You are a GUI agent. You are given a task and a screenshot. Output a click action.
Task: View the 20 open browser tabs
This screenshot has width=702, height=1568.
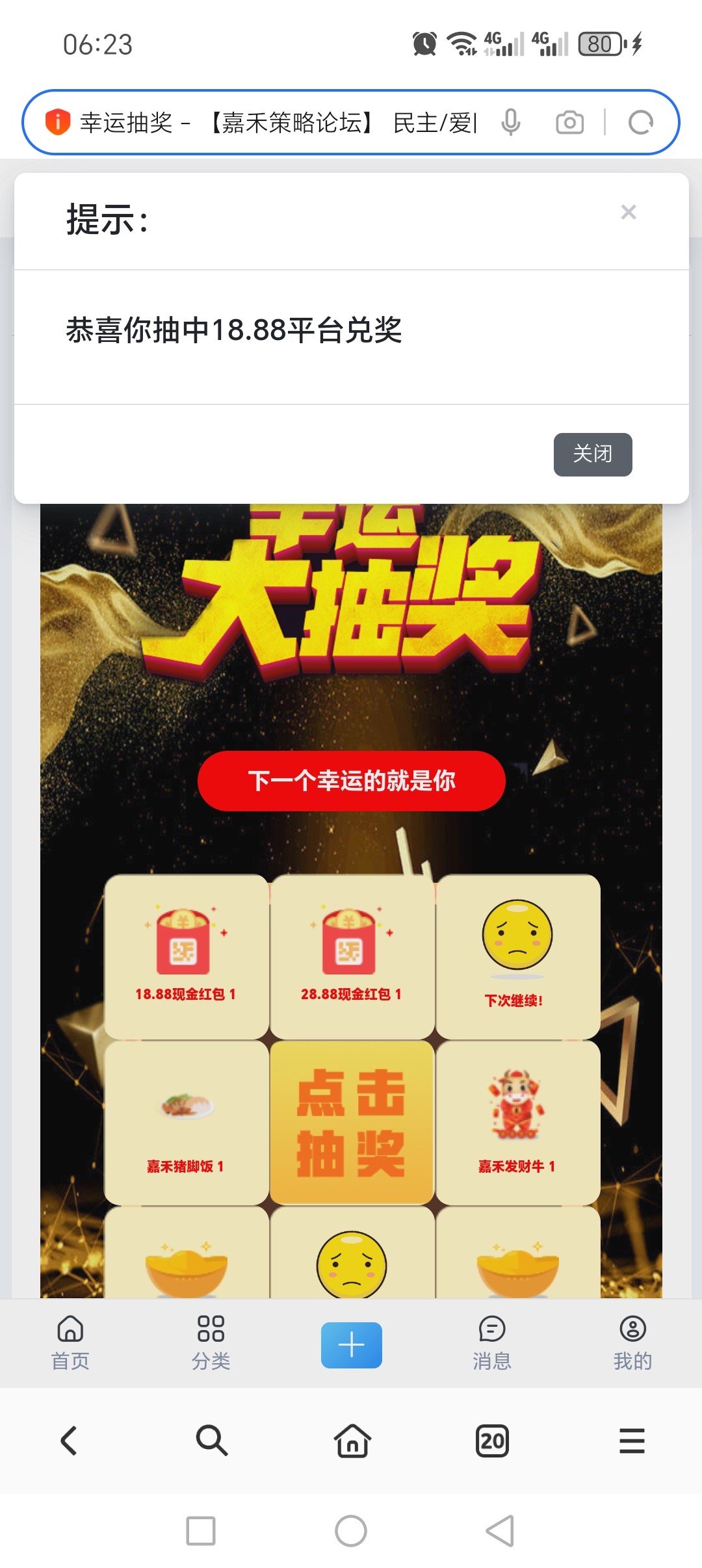pyautogui.click(x=492, y=1441)
